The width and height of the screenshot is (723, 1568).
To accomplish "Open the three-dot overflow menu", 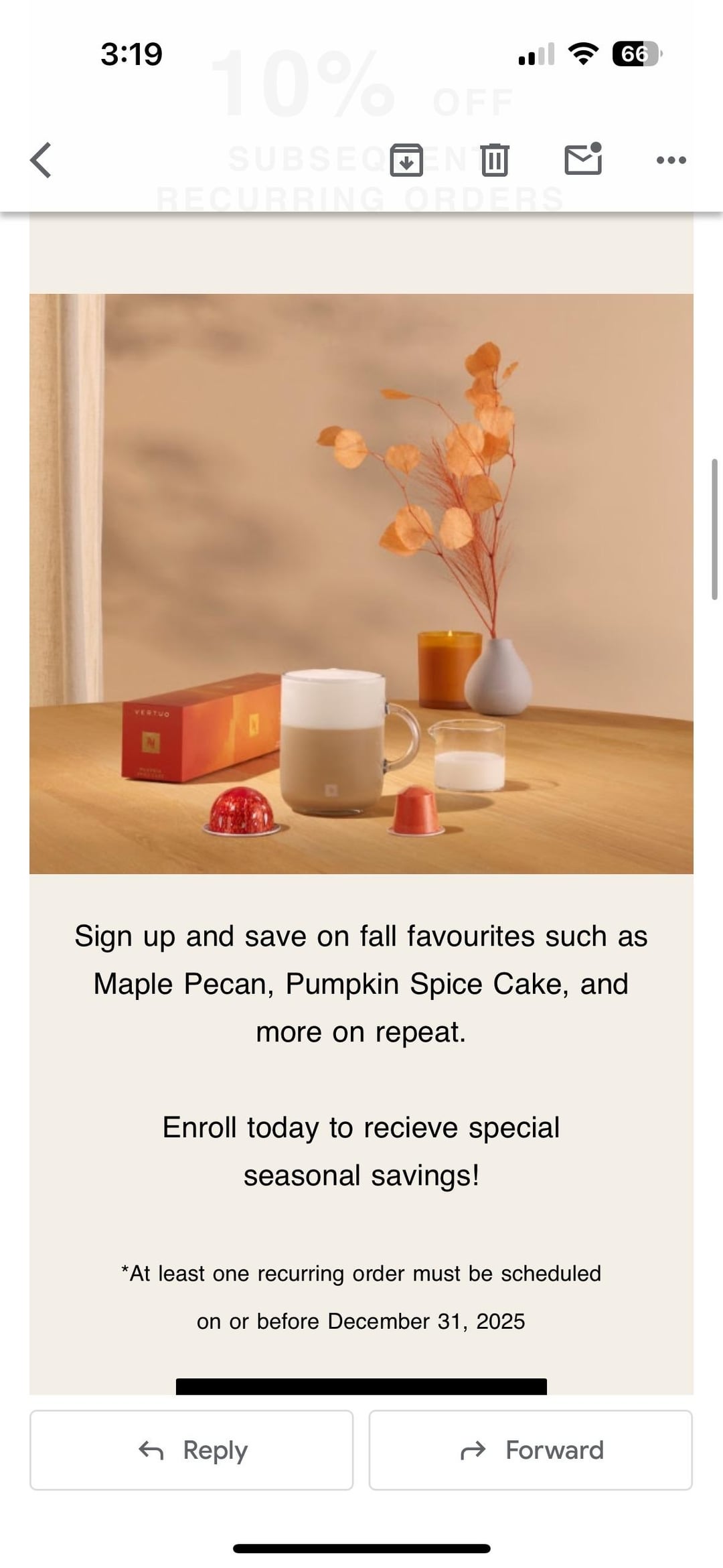I will tap(671, 160).
